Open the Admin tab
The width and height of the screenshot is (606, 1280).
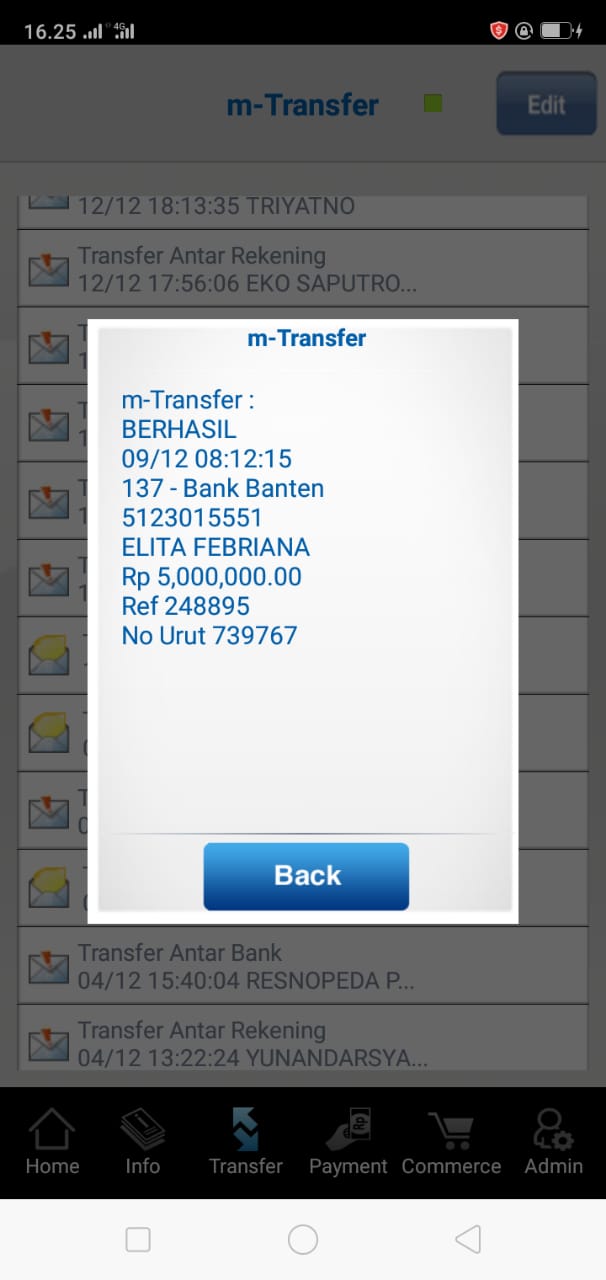(x=553, y=1141)
